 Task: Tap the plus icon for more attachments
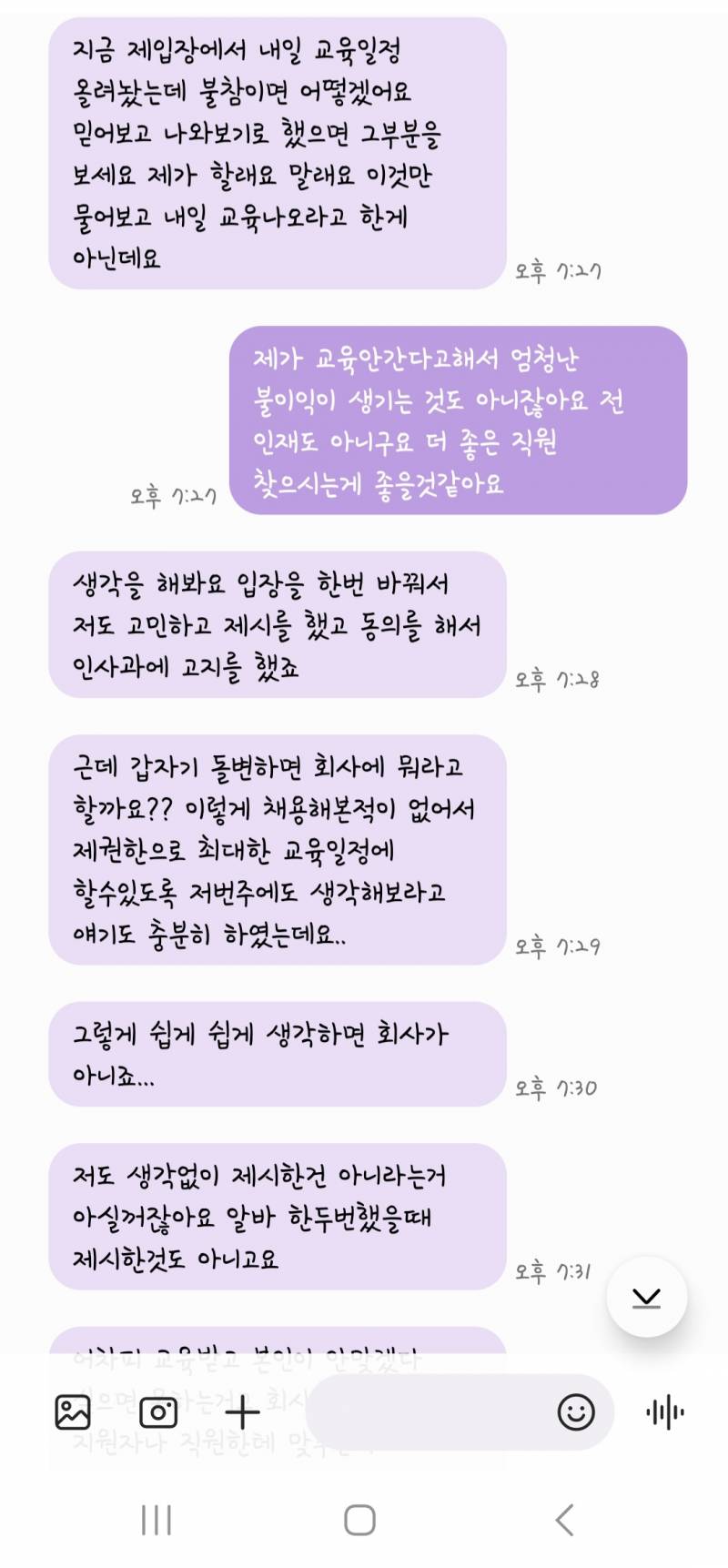(242, 1412)
